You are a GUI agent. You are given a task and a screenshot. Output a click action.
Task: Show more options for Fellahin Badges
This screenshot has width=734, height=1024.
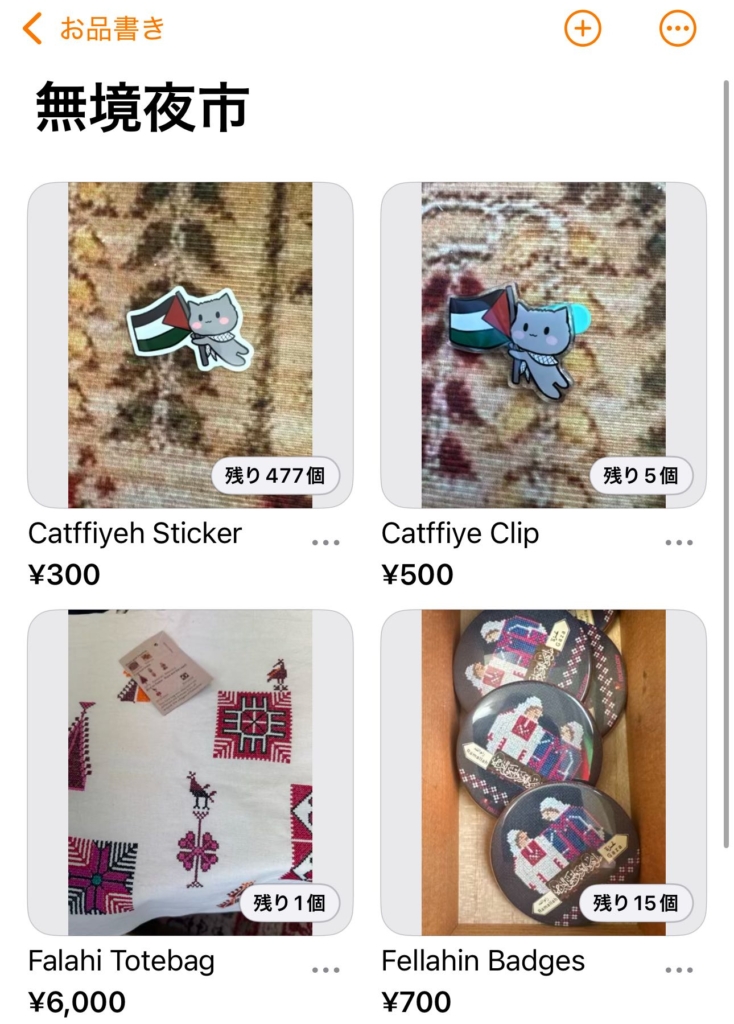click(679, 969)
